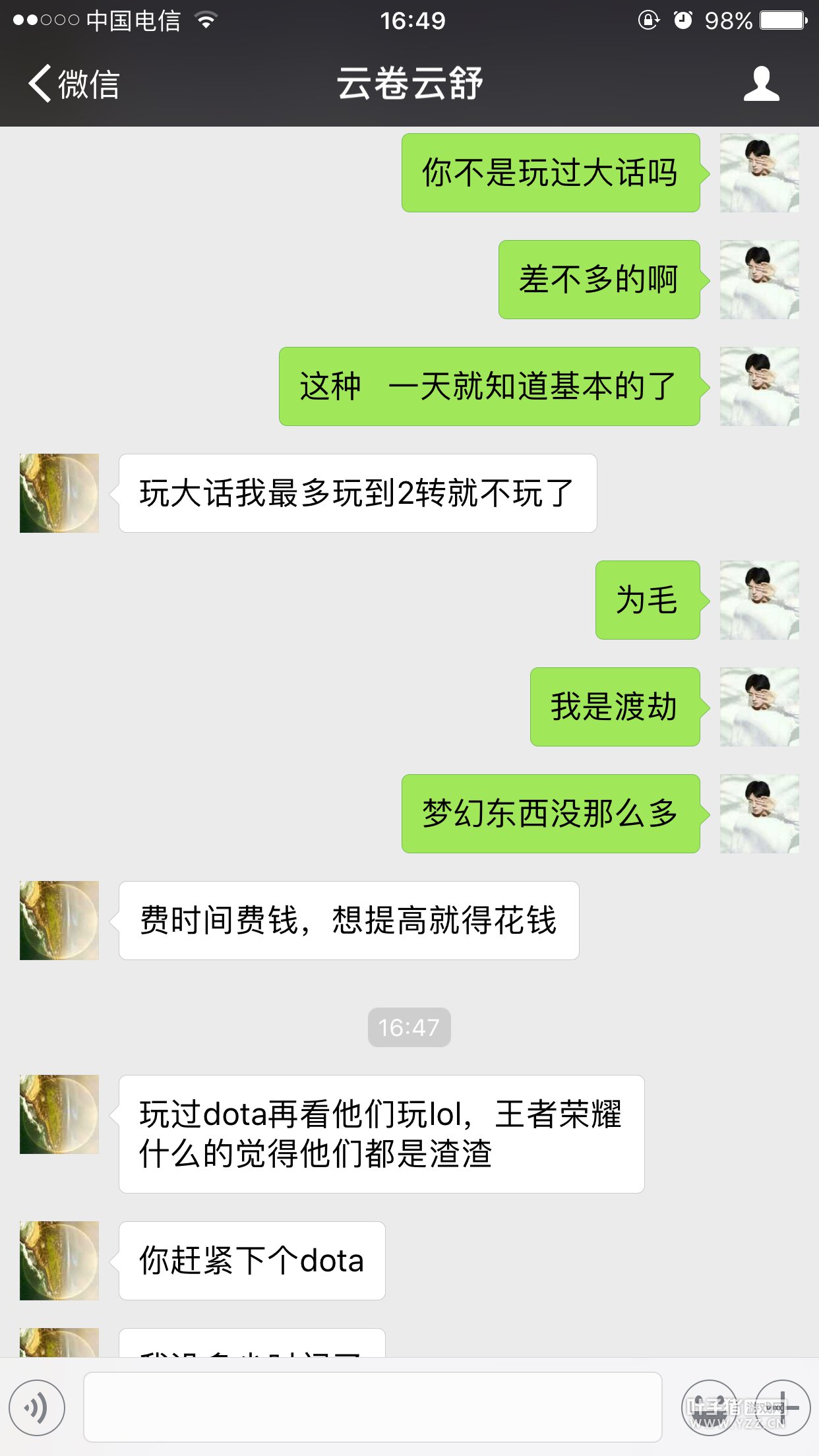The image size is (819, 1456).
Task: Open the contact avatar beside 你赶紧下个dota
Action: [59, 1261]
